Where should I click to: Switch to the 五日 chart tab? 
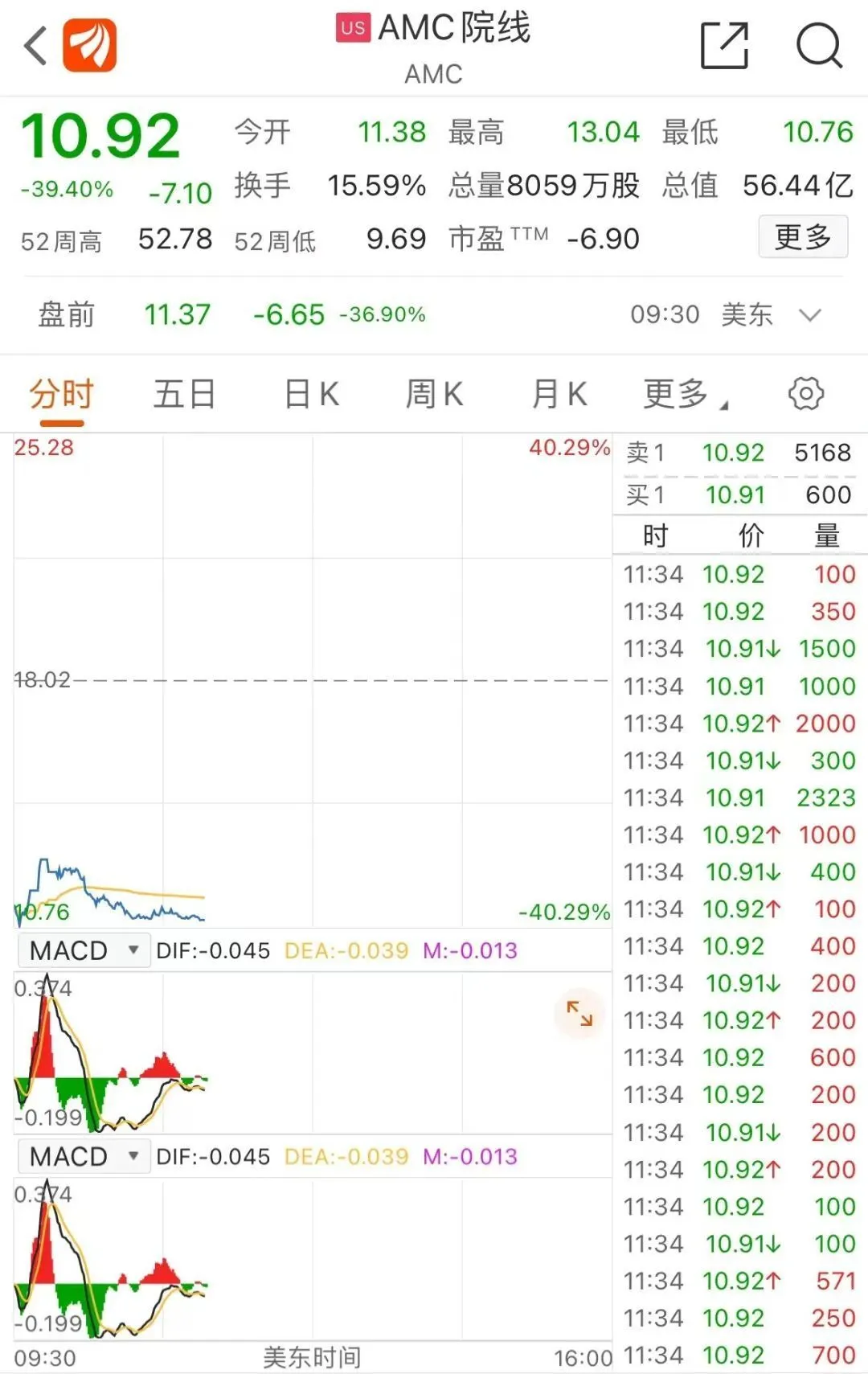click(185, 395)
